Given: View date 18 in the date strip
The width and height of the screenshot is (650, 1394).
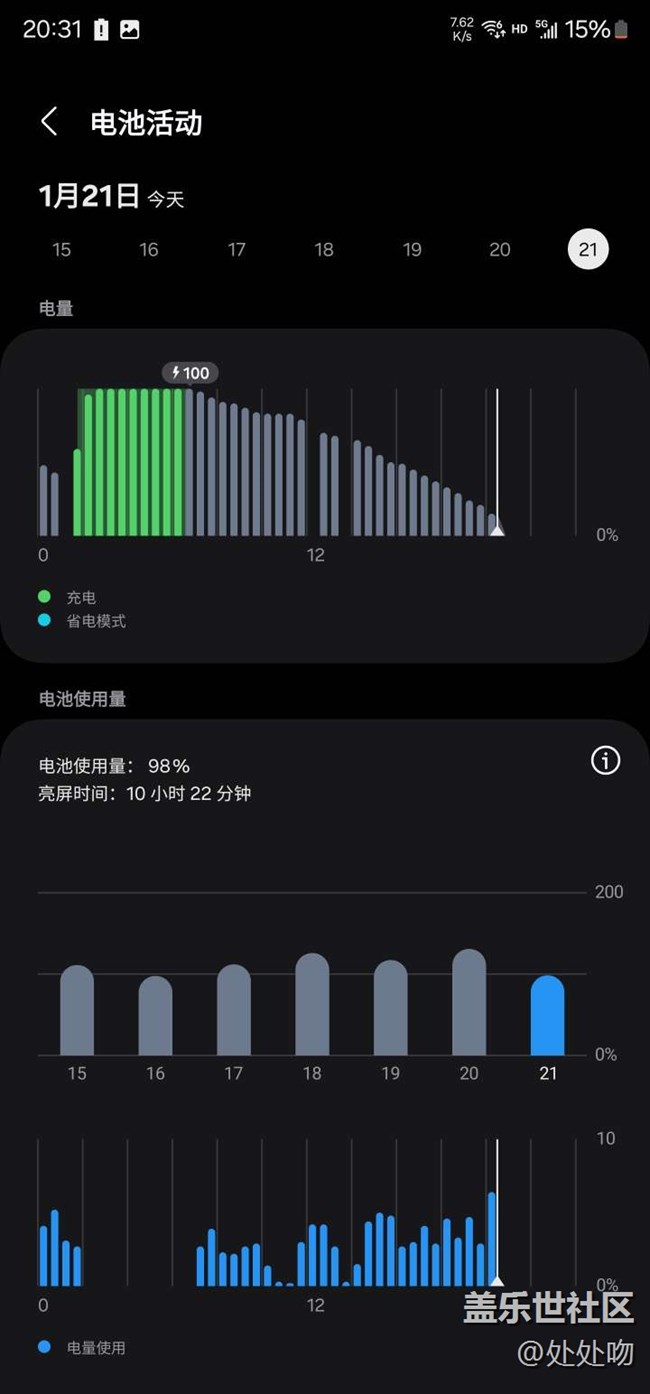Looking at the screenshot, I should click(x=324, y=249).
